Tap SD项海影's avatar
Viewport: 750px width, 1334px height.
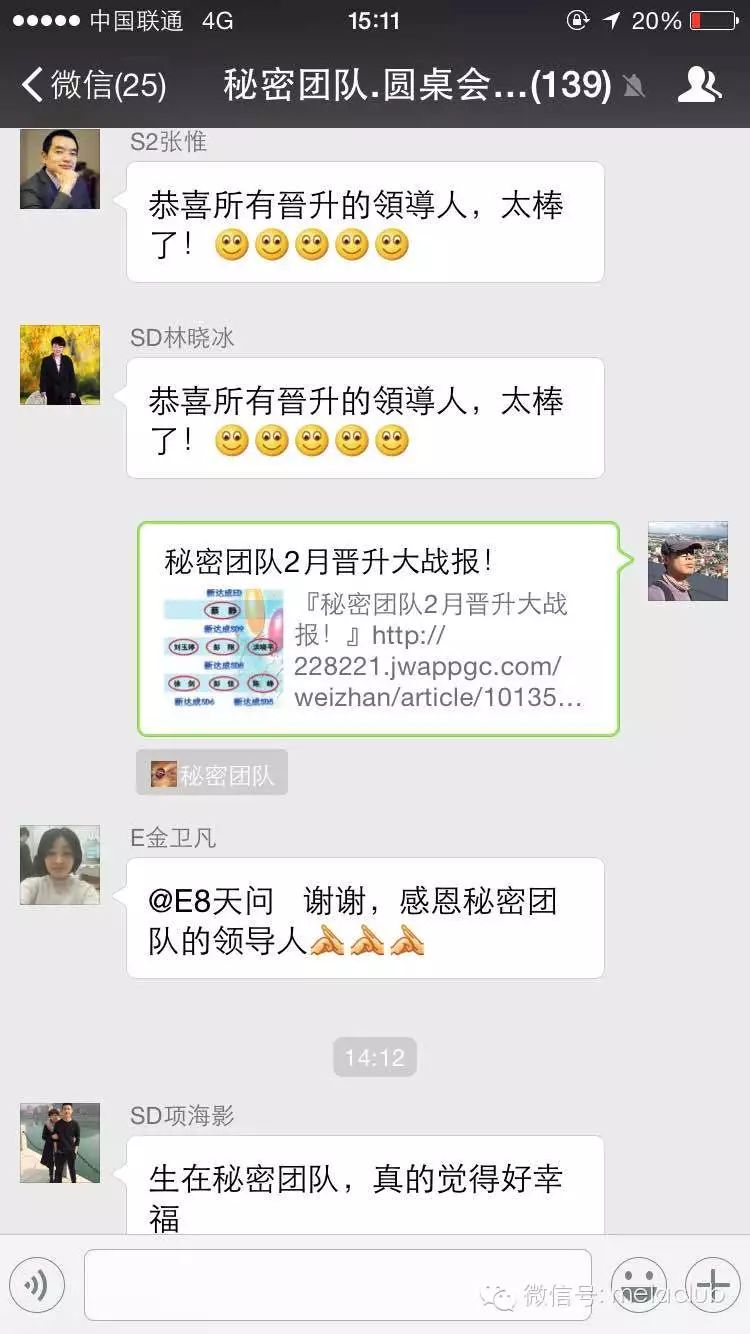[60, 1143]
